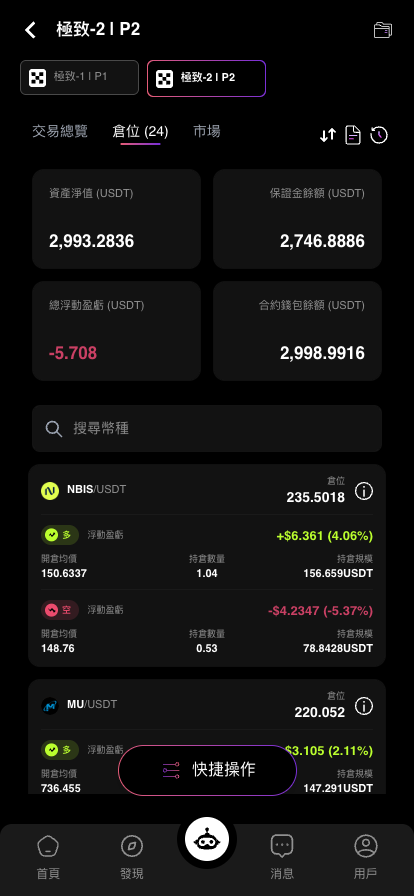Open info icon for NBIS/USDT position
This screenshot has height=896, width=414.
coord(364,491)
